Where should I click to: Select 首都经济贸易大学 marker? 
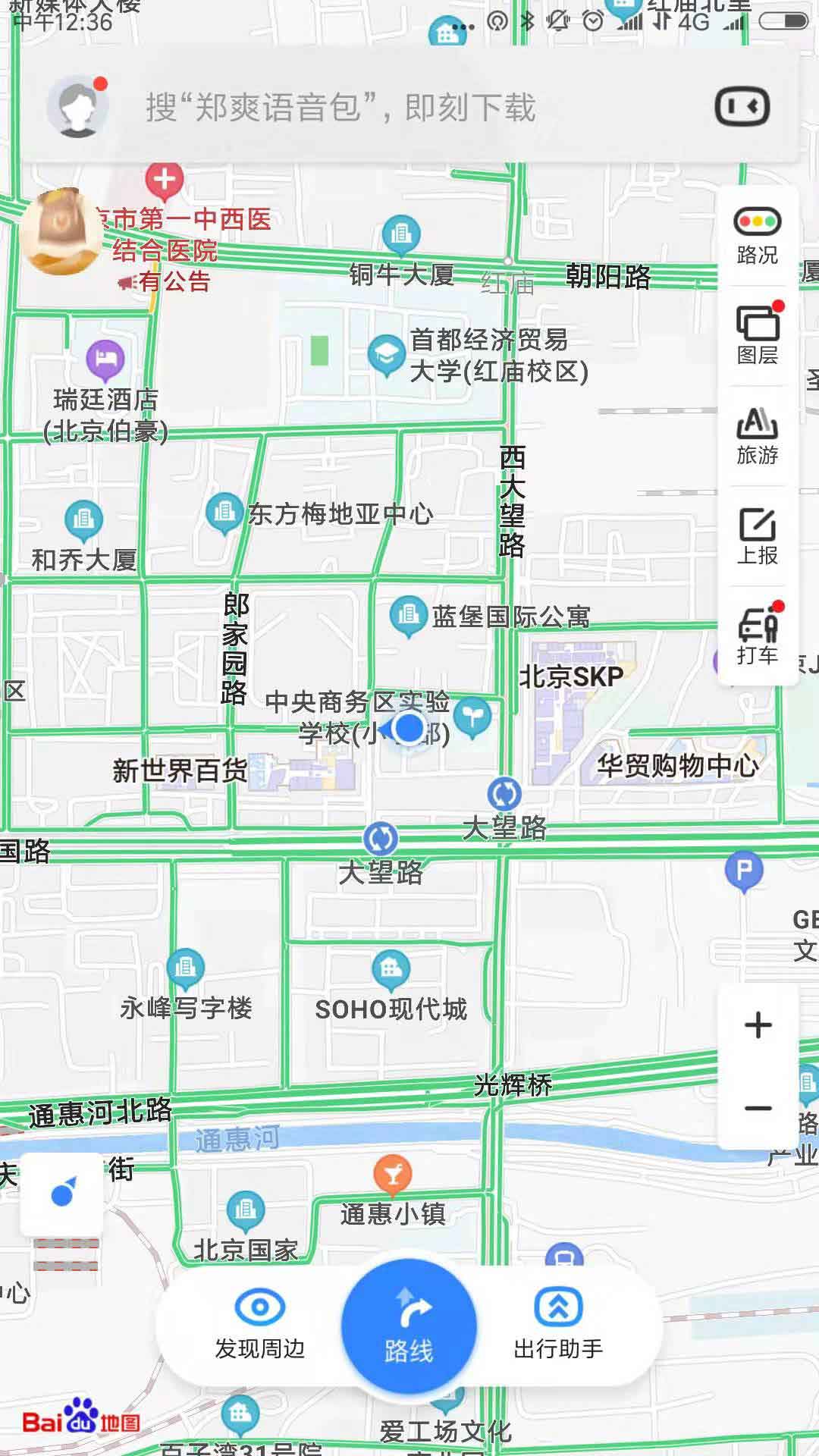point(386,353)
